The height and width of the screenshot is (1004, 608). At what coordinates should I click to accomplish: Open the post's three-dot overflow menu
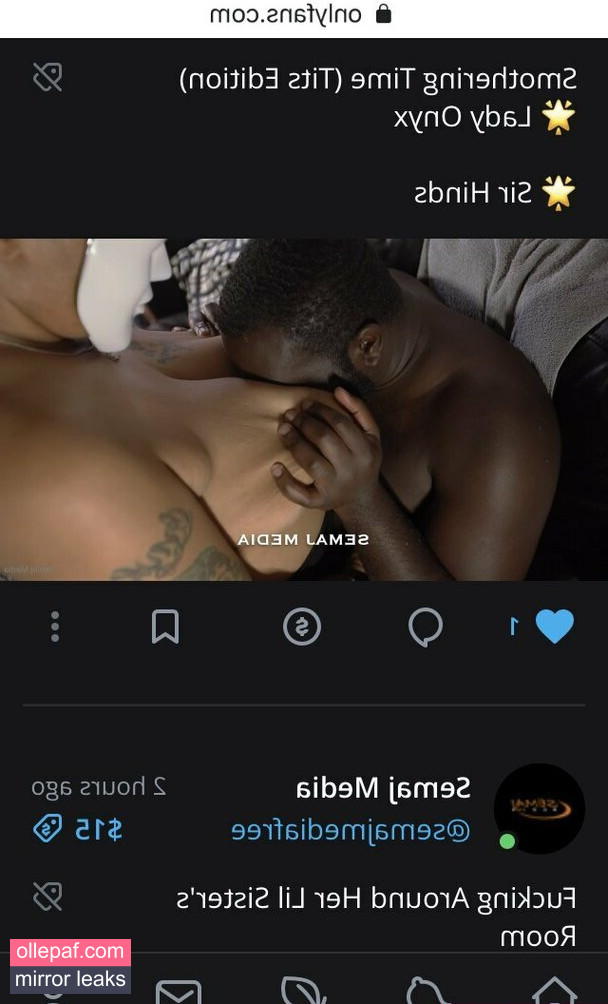(55, 627)
